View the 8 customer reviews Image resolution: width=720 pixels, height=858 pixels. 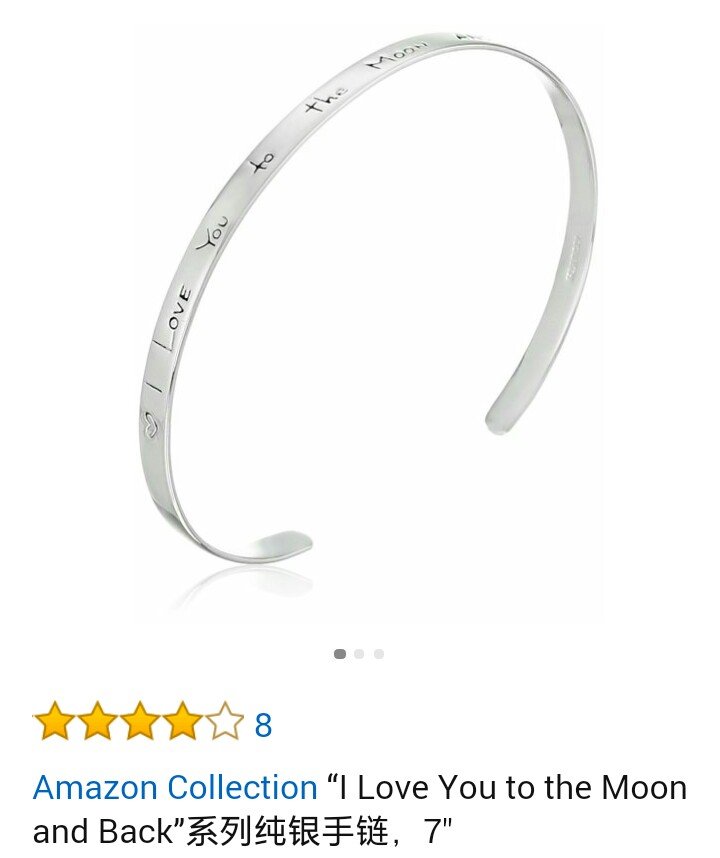click(x=263, y=725)
